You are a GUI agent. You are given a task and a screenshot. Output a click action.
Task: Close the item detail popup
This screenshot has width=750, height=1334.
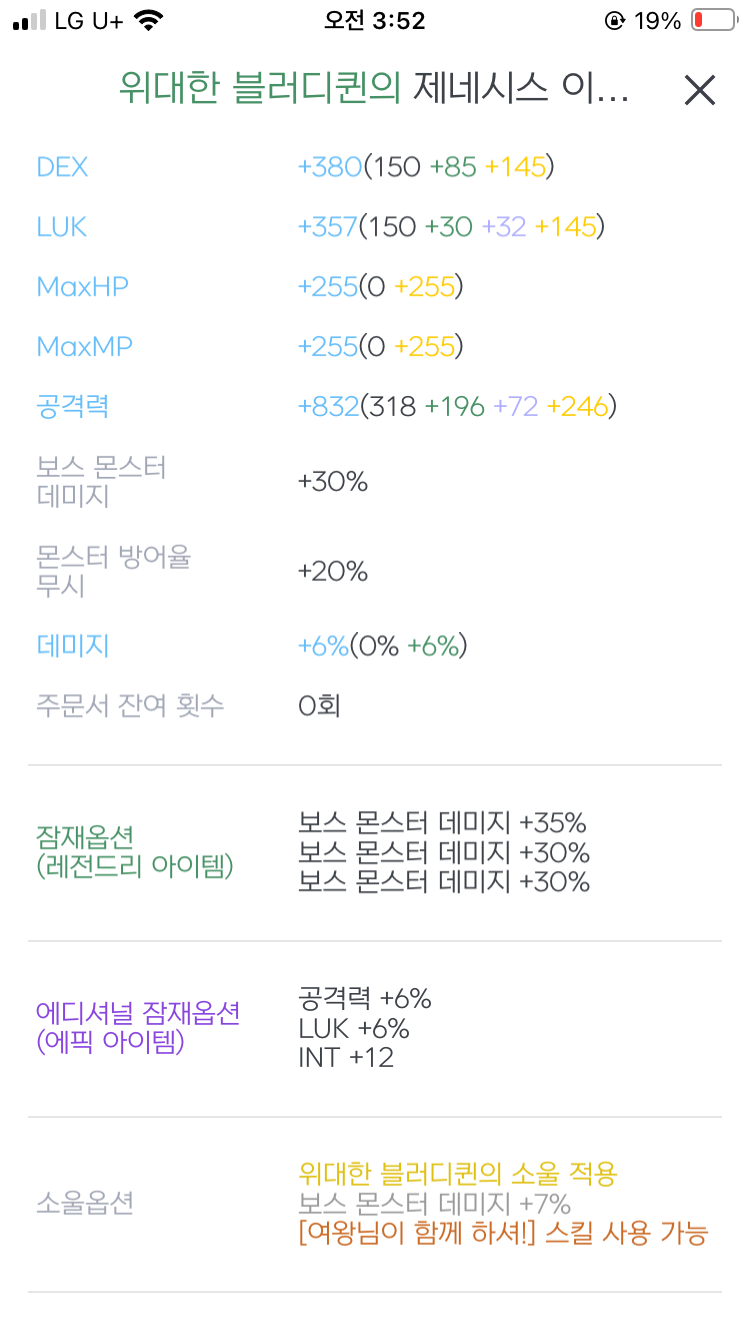tap(699, 90)
